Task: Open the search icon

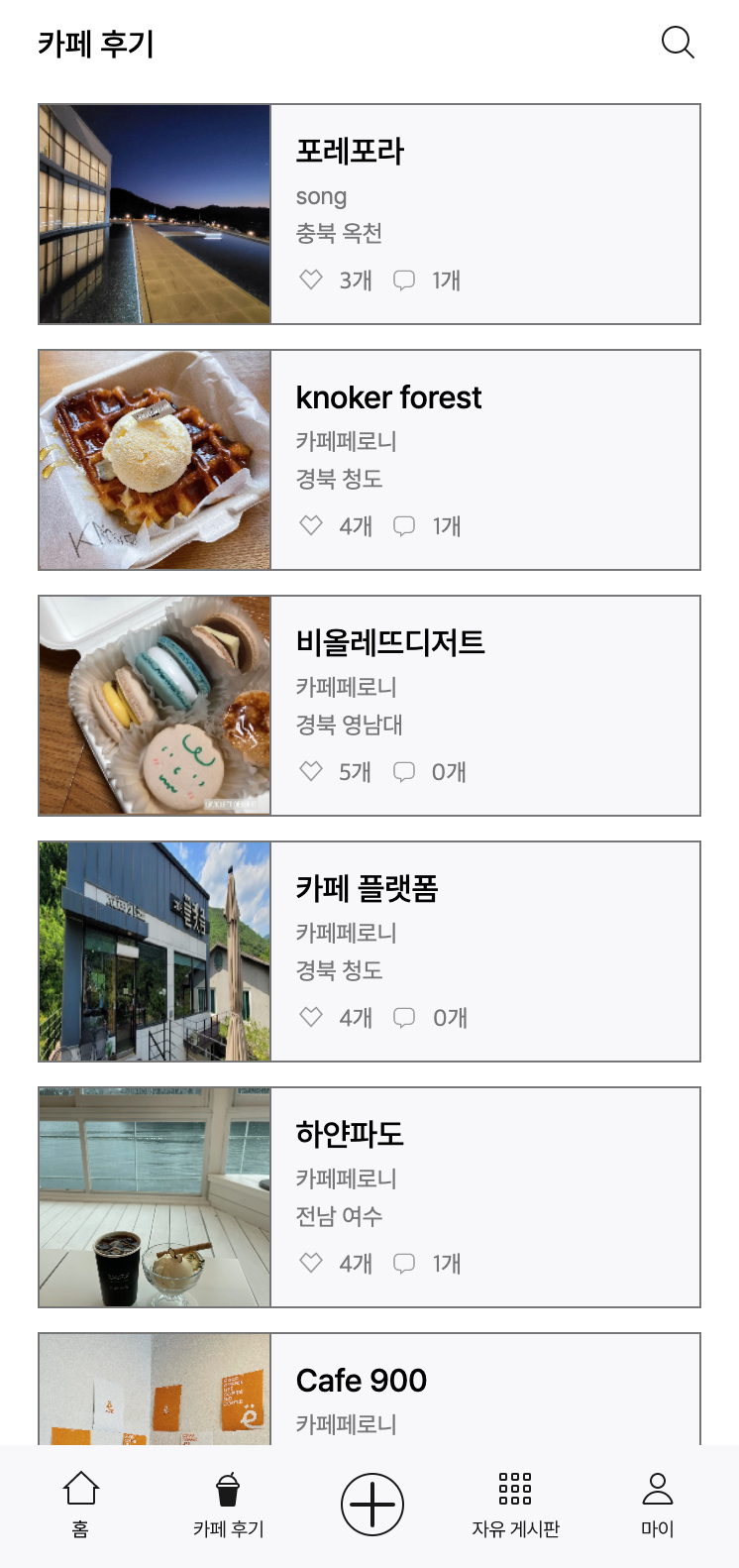Action: [x=678, y=43]
